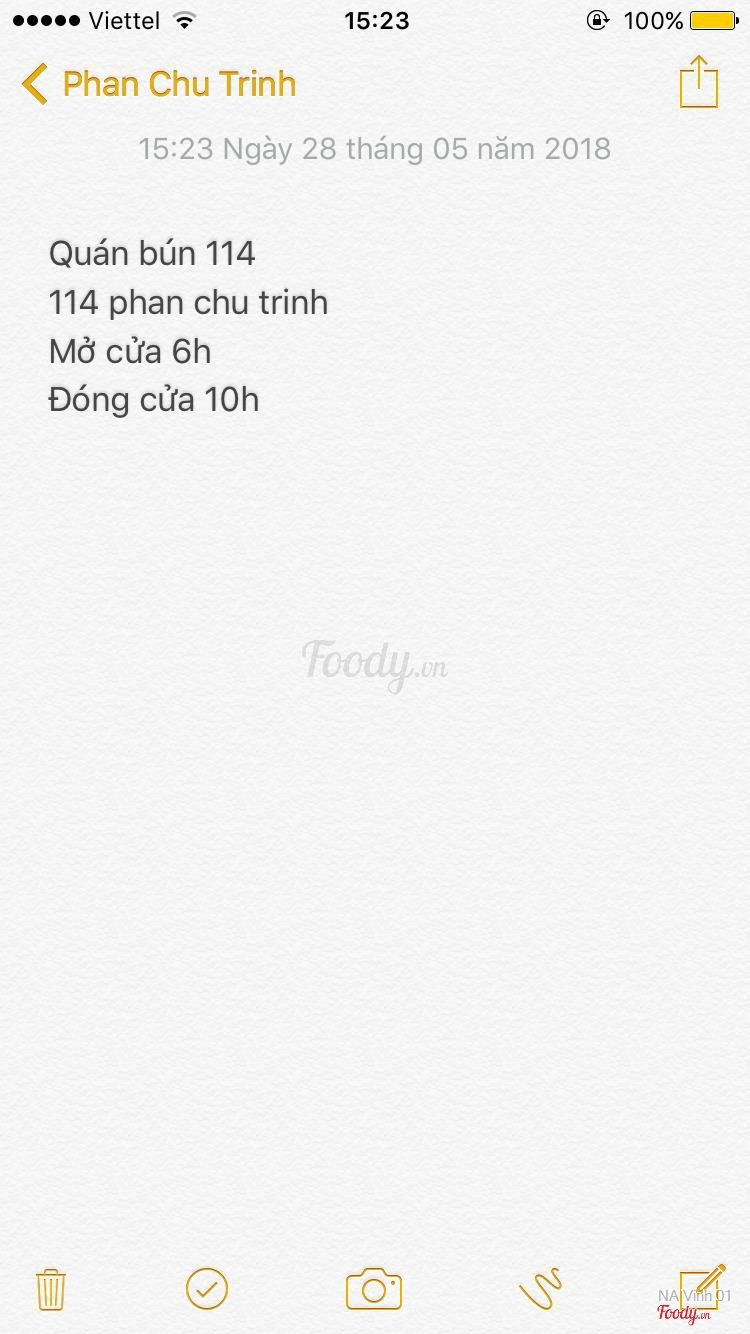Tap the note text to edit it
Viewport: 750px width, 1334px height.
[188, 326]
